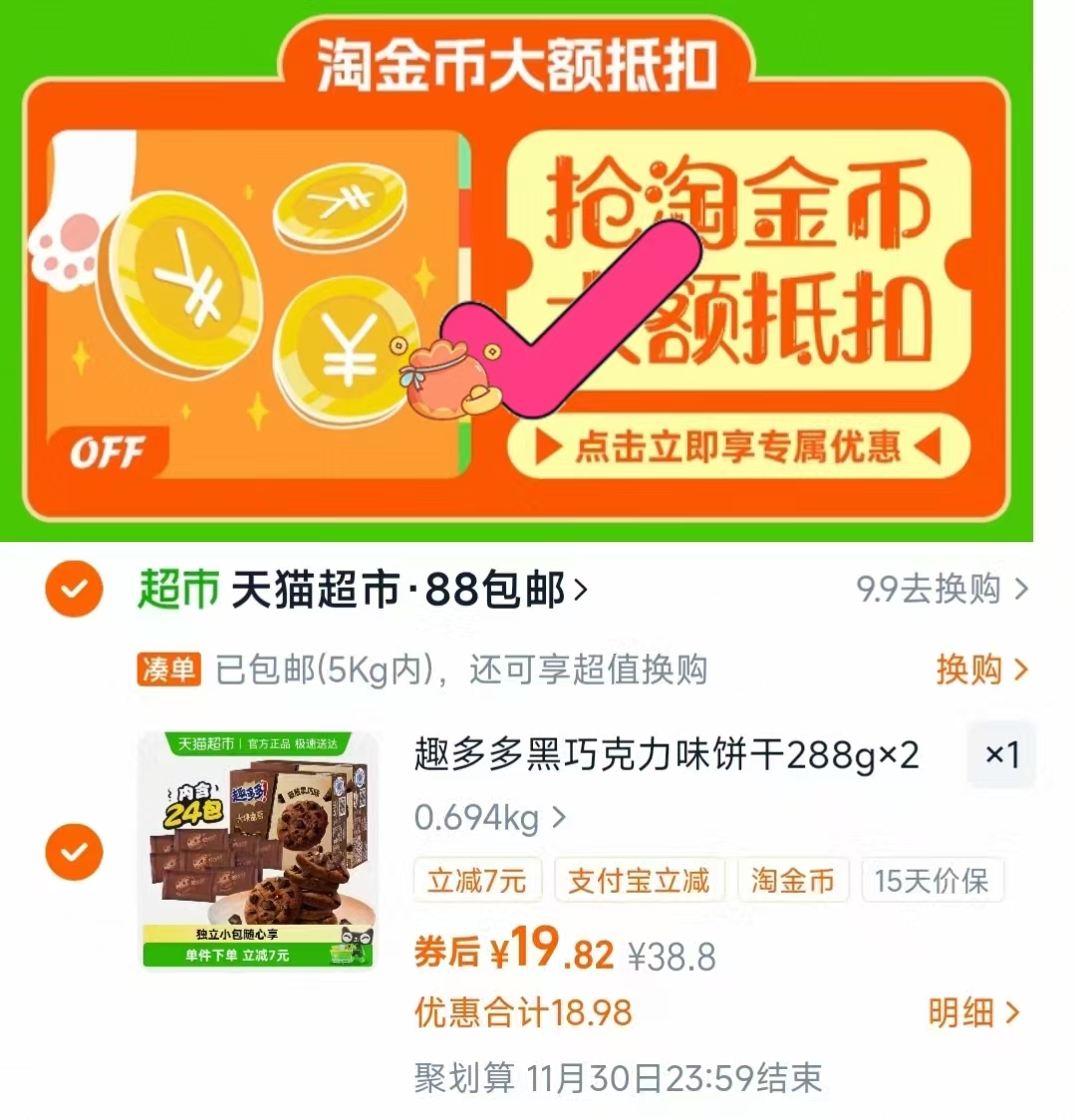
Task: Tap the 淘金币 promotion tag
Action: tap(793, 880)
